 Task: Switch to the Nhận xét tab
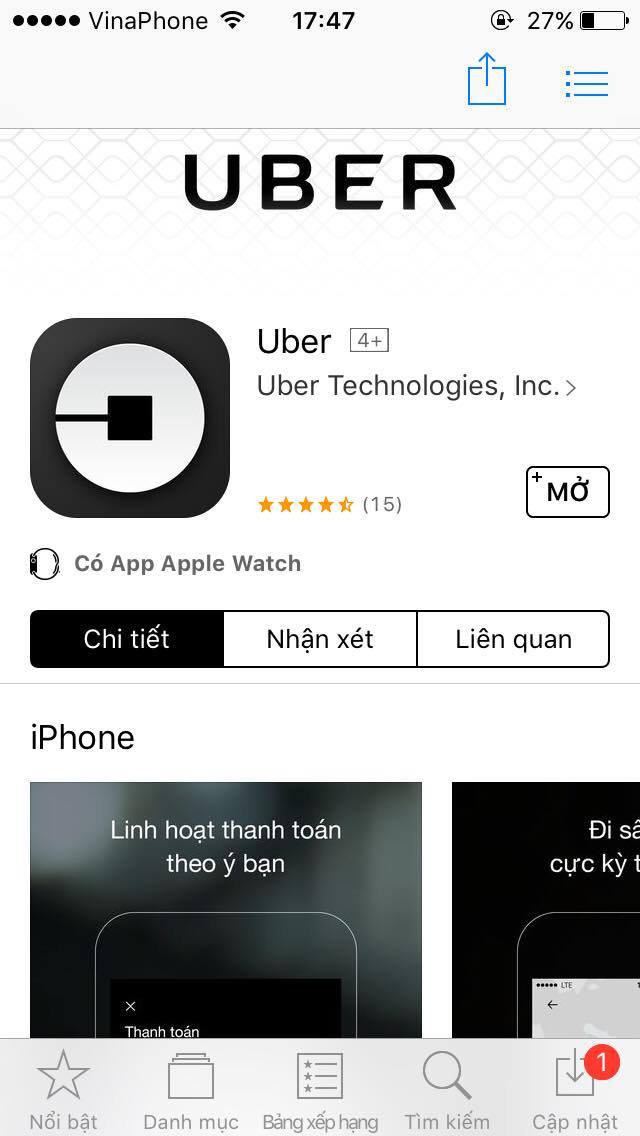(x=320, y=639)
